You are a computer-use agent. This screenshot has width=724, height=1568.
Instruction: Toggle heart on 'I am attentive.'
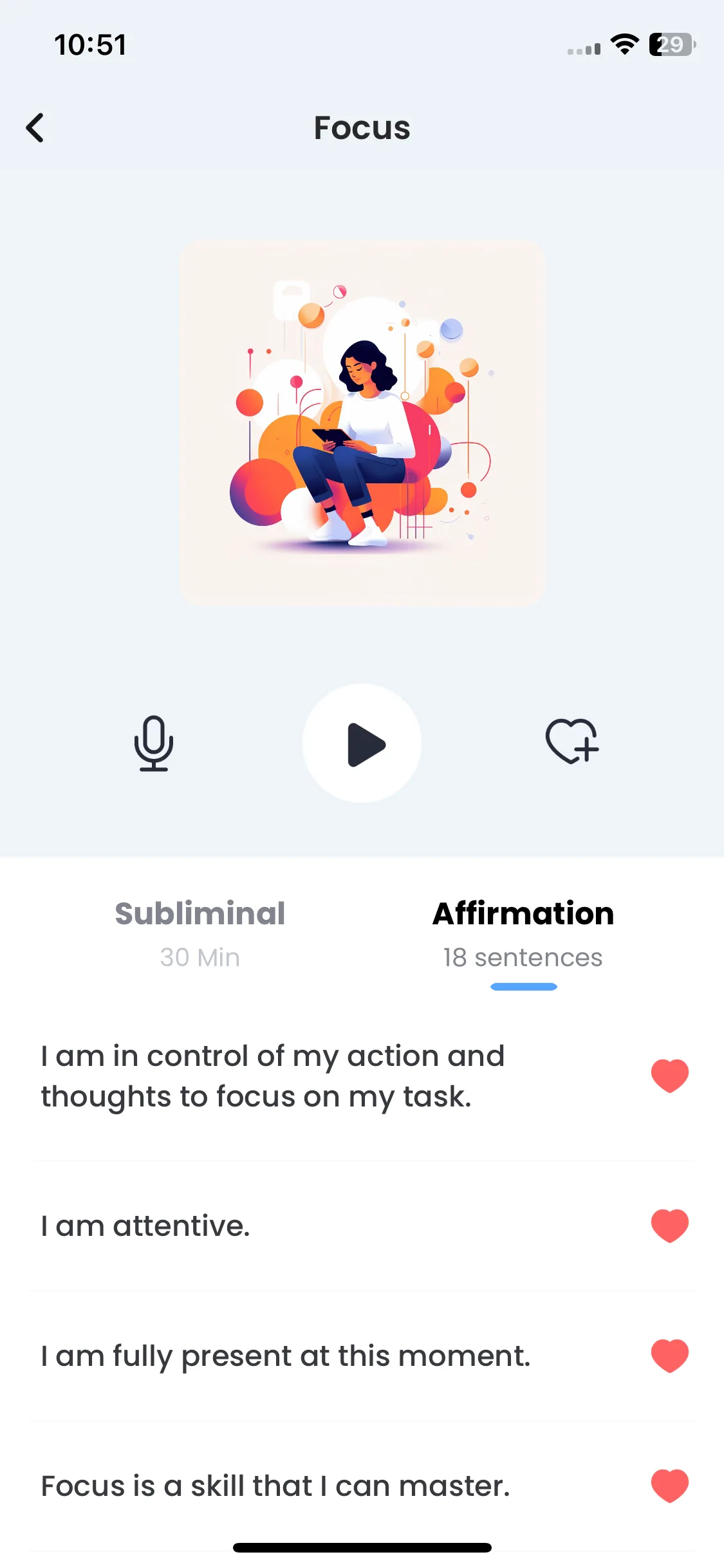(669, 1226)
